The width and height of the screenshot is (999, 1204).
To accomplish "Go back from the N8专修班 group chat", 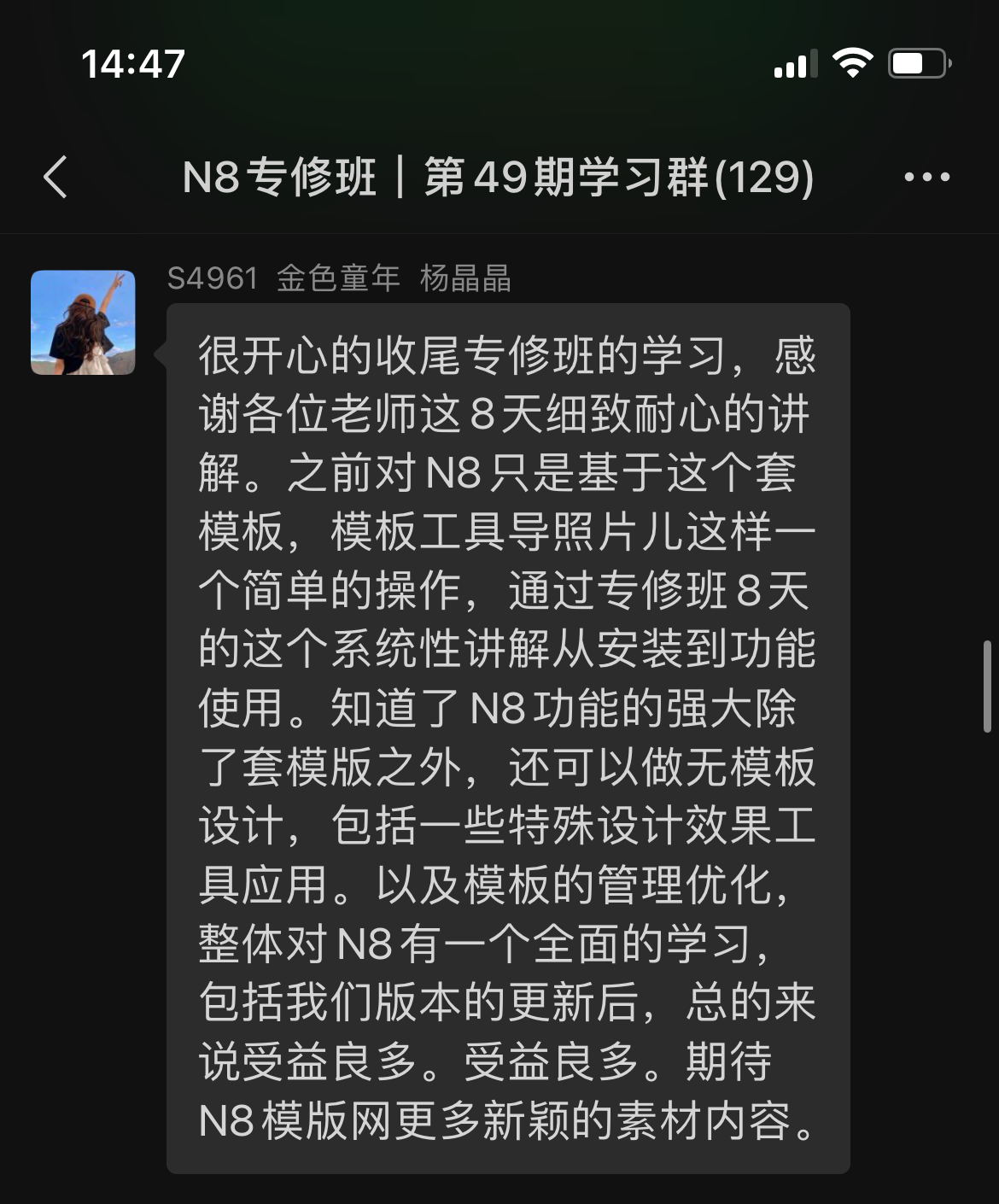I will click(x=55, y=178).
